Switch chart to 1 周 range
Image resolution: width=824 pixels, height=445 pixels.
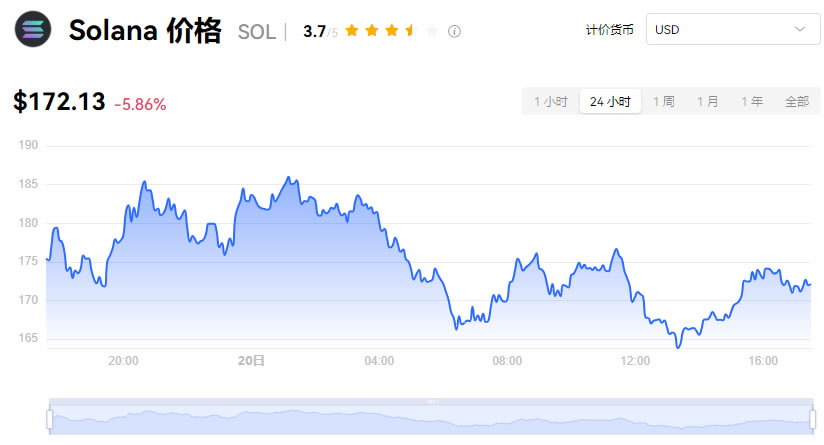664,102
